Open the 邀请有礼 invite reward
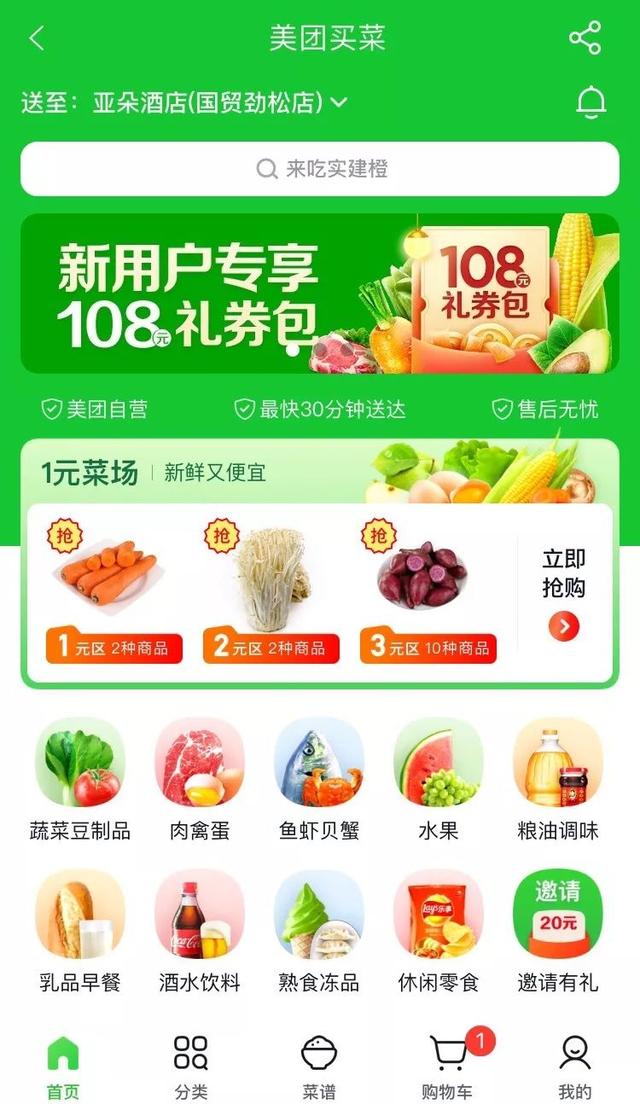This screenshot has height=1104, width=640. click(558, 931)
